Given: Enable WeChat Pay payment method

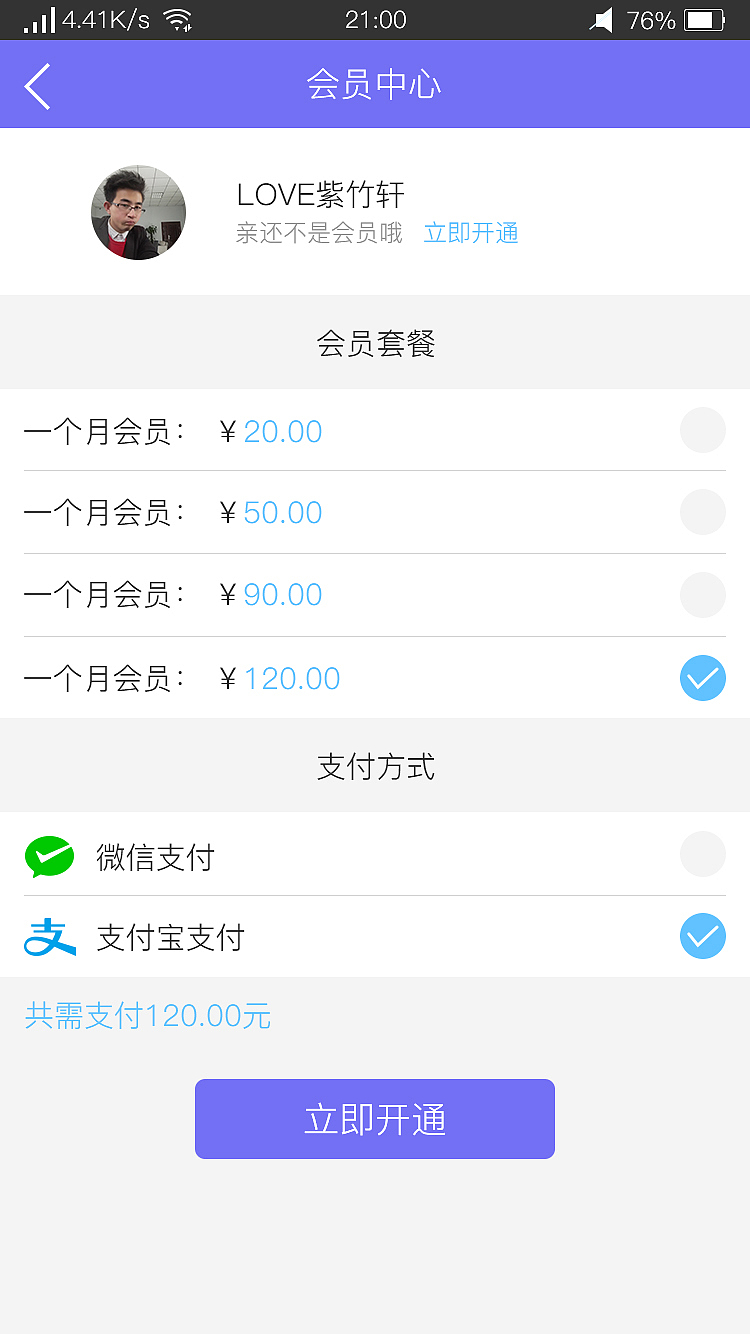Looking at the screenshot, I should pyautogui.click(x=702, y=855).
